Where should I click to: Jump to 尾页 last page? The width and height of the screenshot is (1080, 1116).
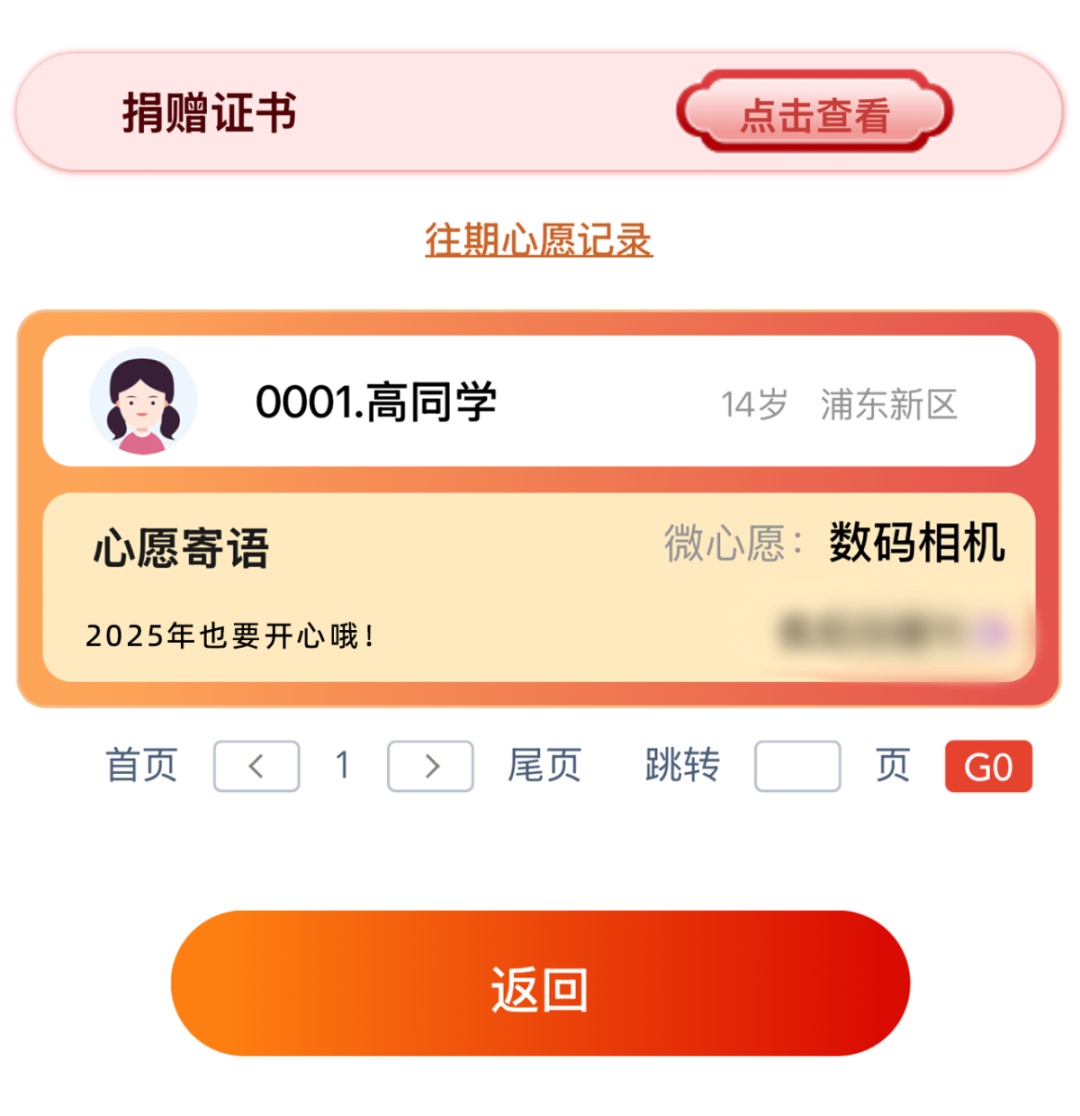point(544,766)
